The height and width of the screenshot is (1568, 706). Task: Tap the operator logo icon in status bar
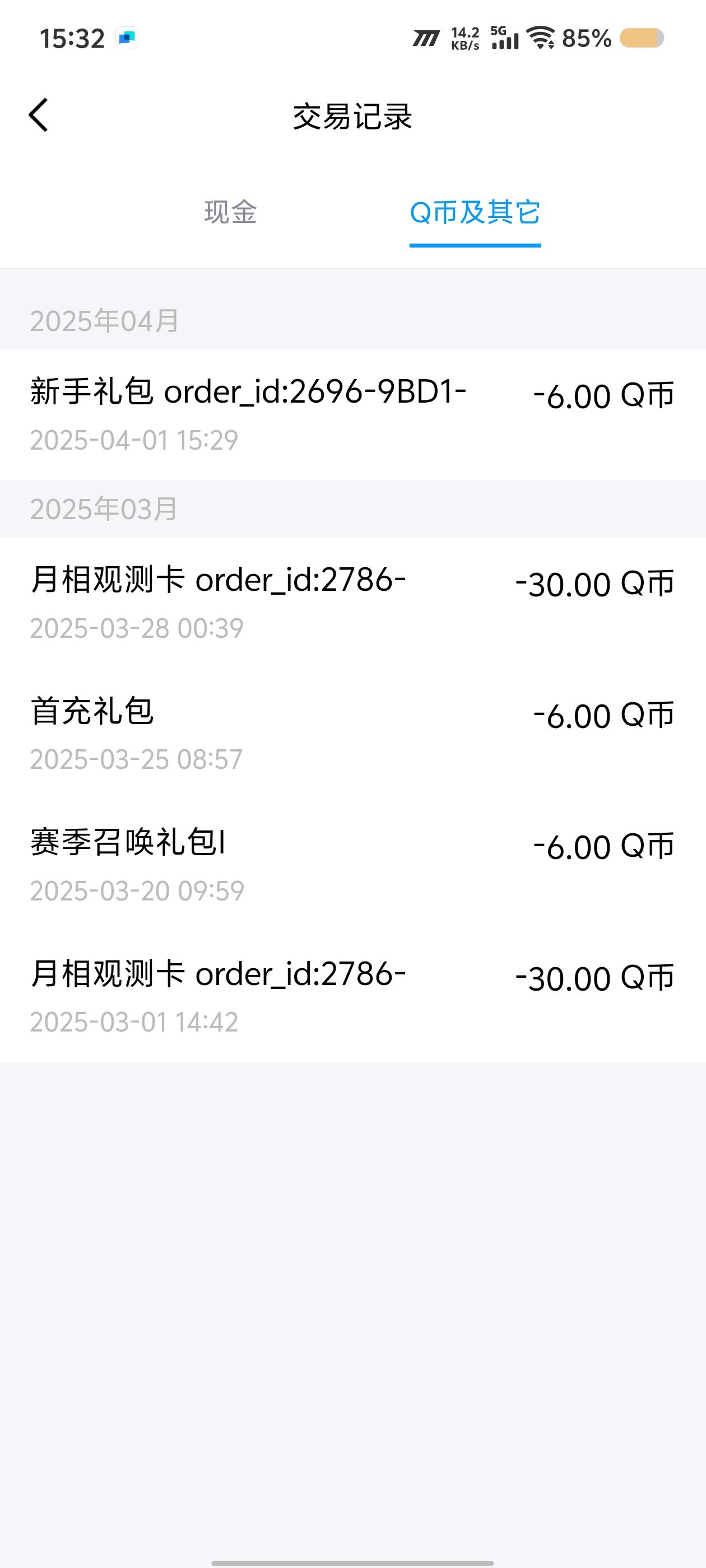[x=426, y=38]
